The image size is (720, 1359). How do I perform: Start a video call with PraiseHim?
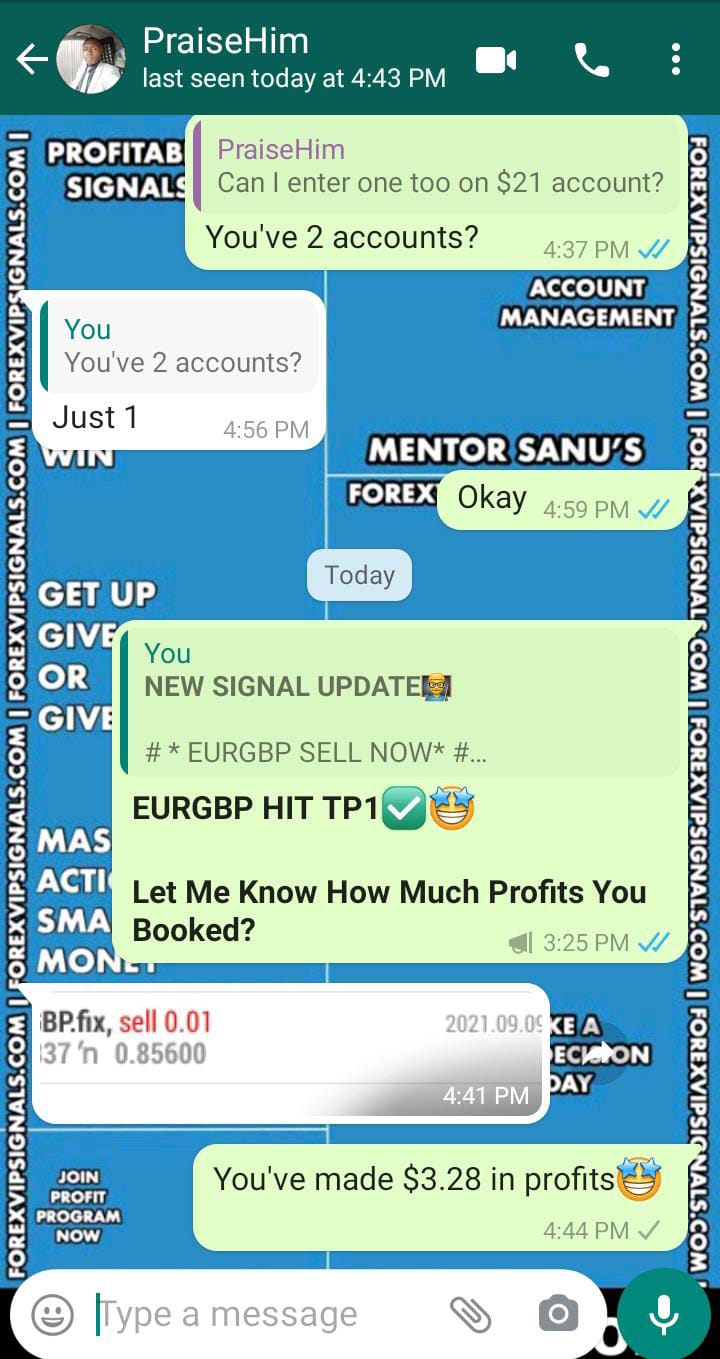point(495,60)
